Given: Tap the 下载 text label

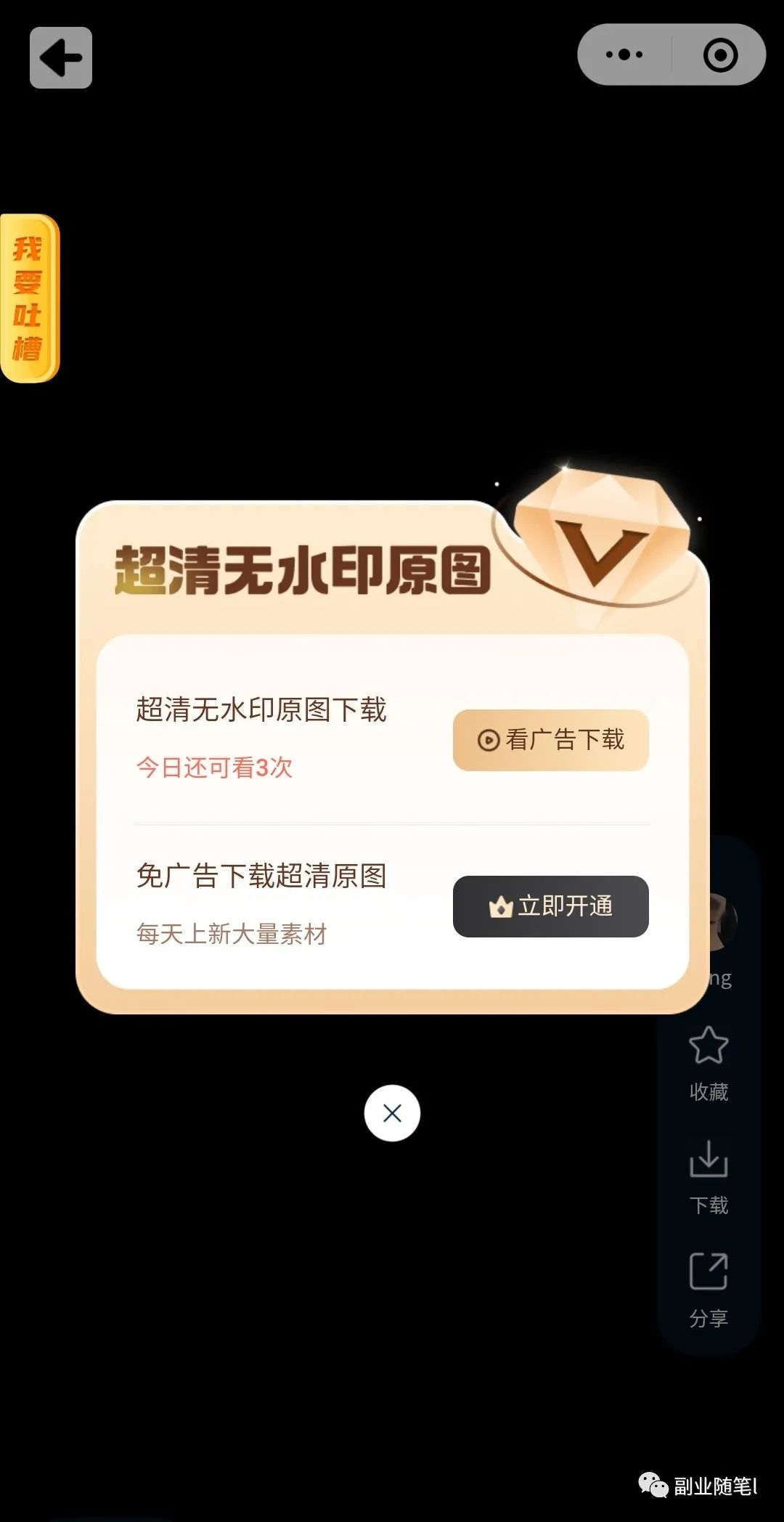Looking at the screenshot, I should [x=708, y=1203].
